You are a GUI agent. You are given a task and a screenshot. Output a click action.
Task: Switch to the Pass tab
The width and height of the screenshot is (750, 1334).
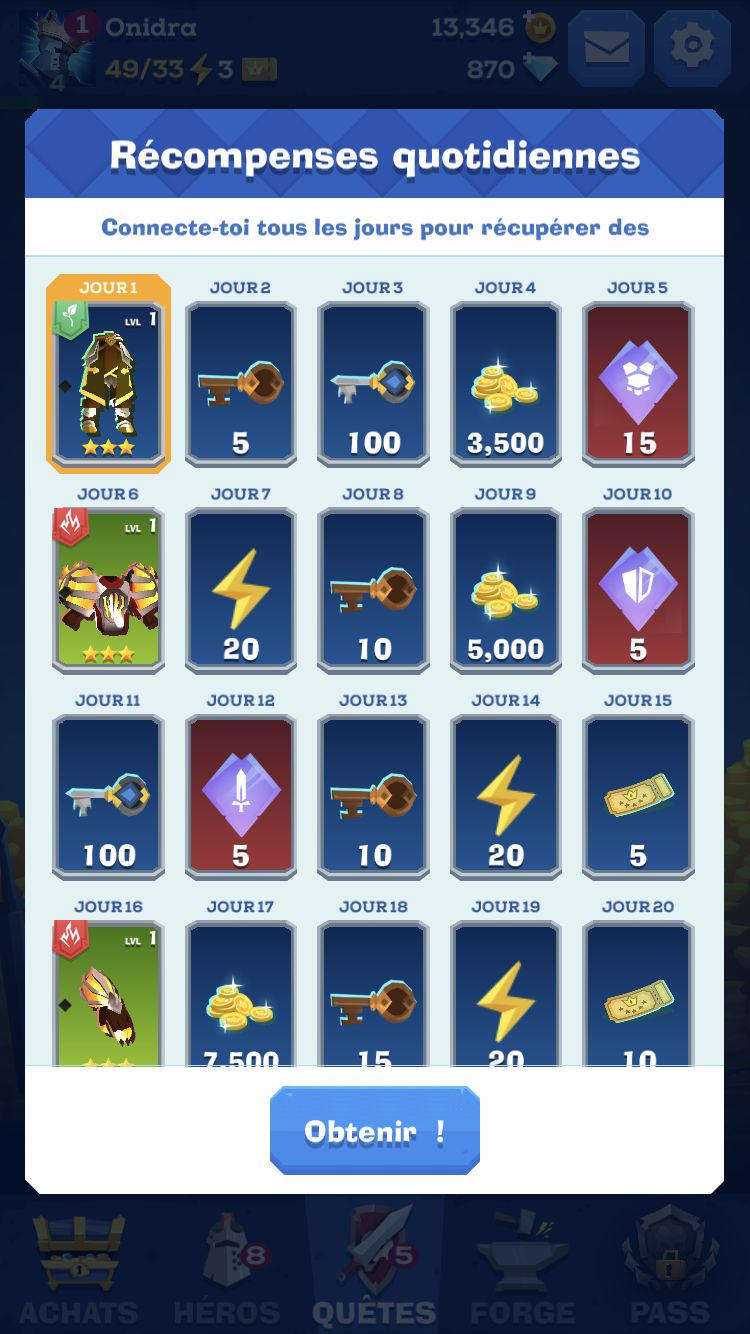pyautogui.click(x=670, y=1268)
